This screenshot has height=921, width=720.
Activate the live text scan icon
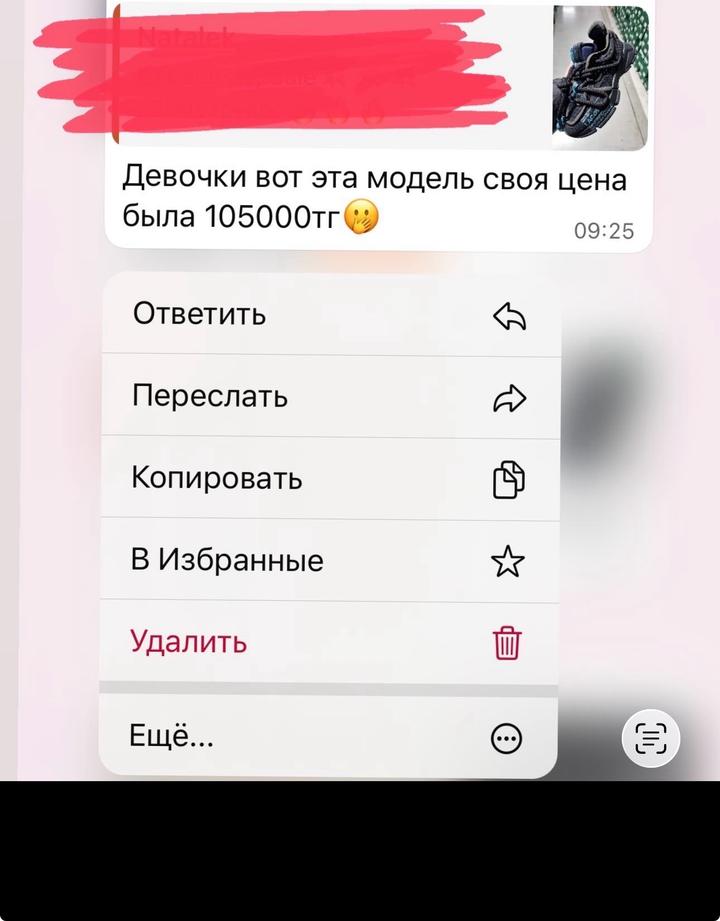651,740
